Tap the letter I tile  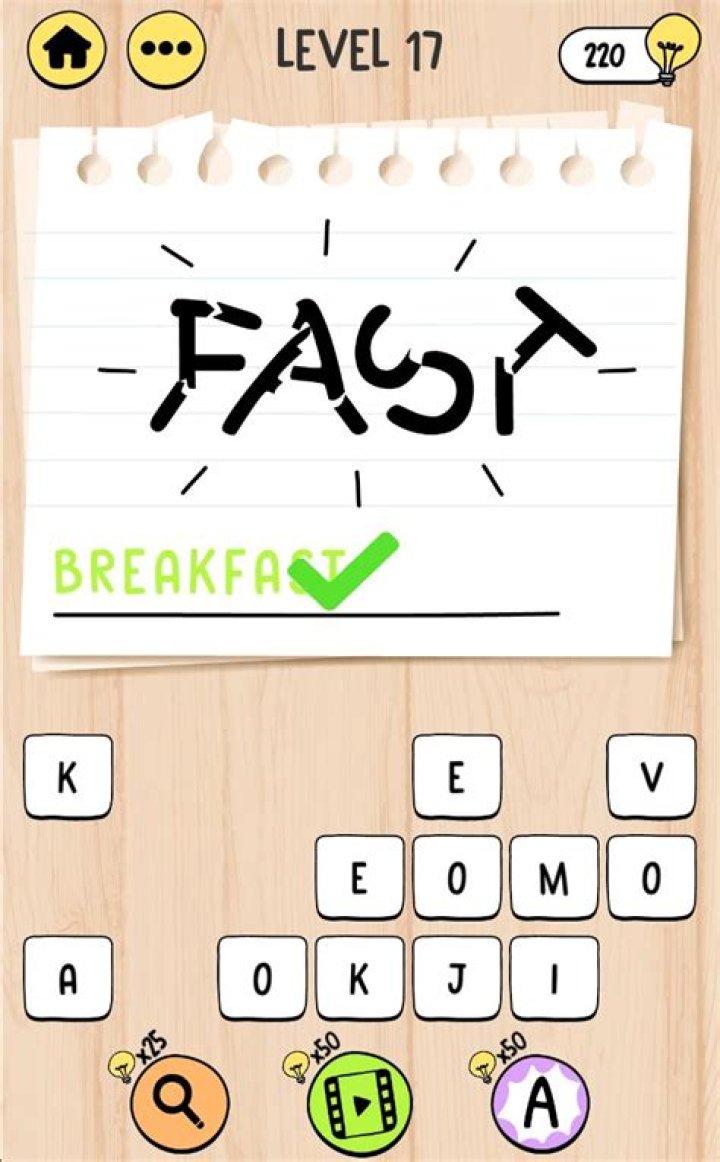554,978
